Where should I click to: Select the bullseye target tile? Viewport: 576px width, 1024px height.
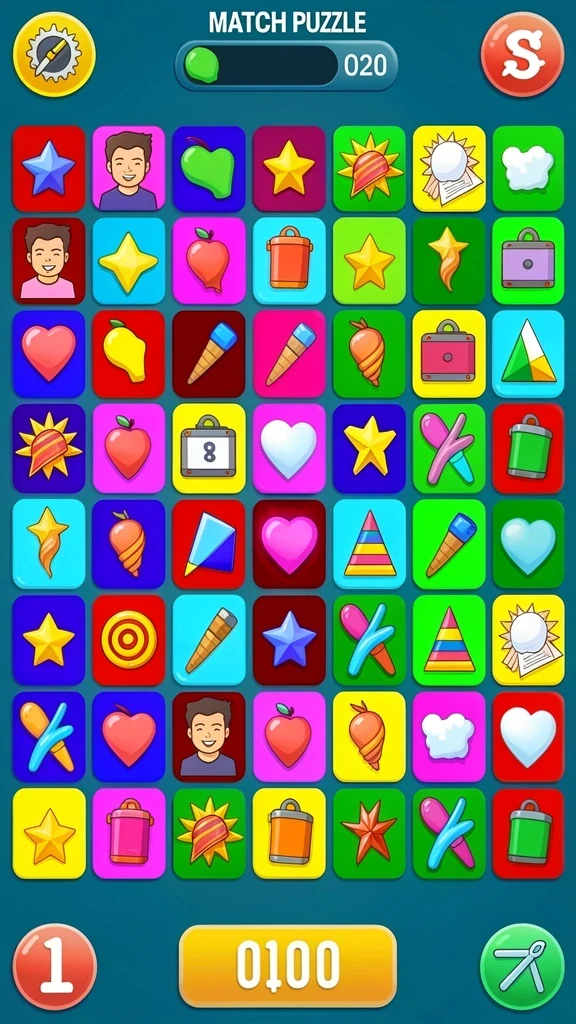129,639
